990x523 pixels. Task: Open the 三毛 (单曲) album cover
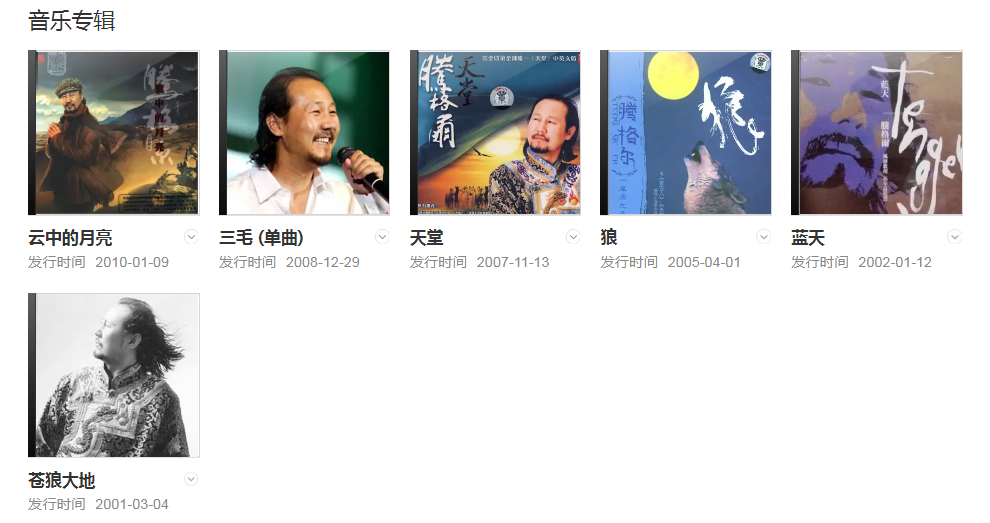pos(304,133)
